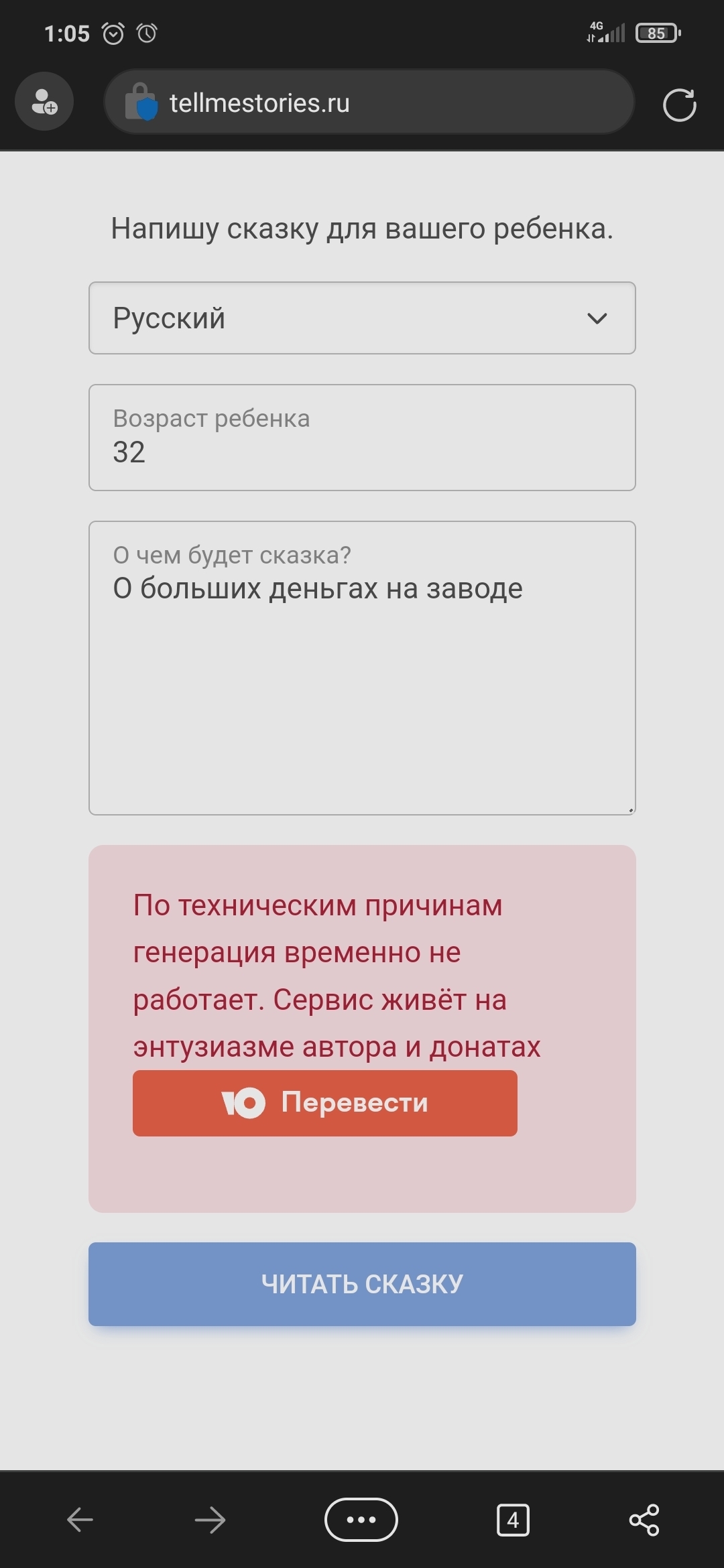Reload the current page
The width and height of the screenshot is (724, 1568).
pos(679,105)
